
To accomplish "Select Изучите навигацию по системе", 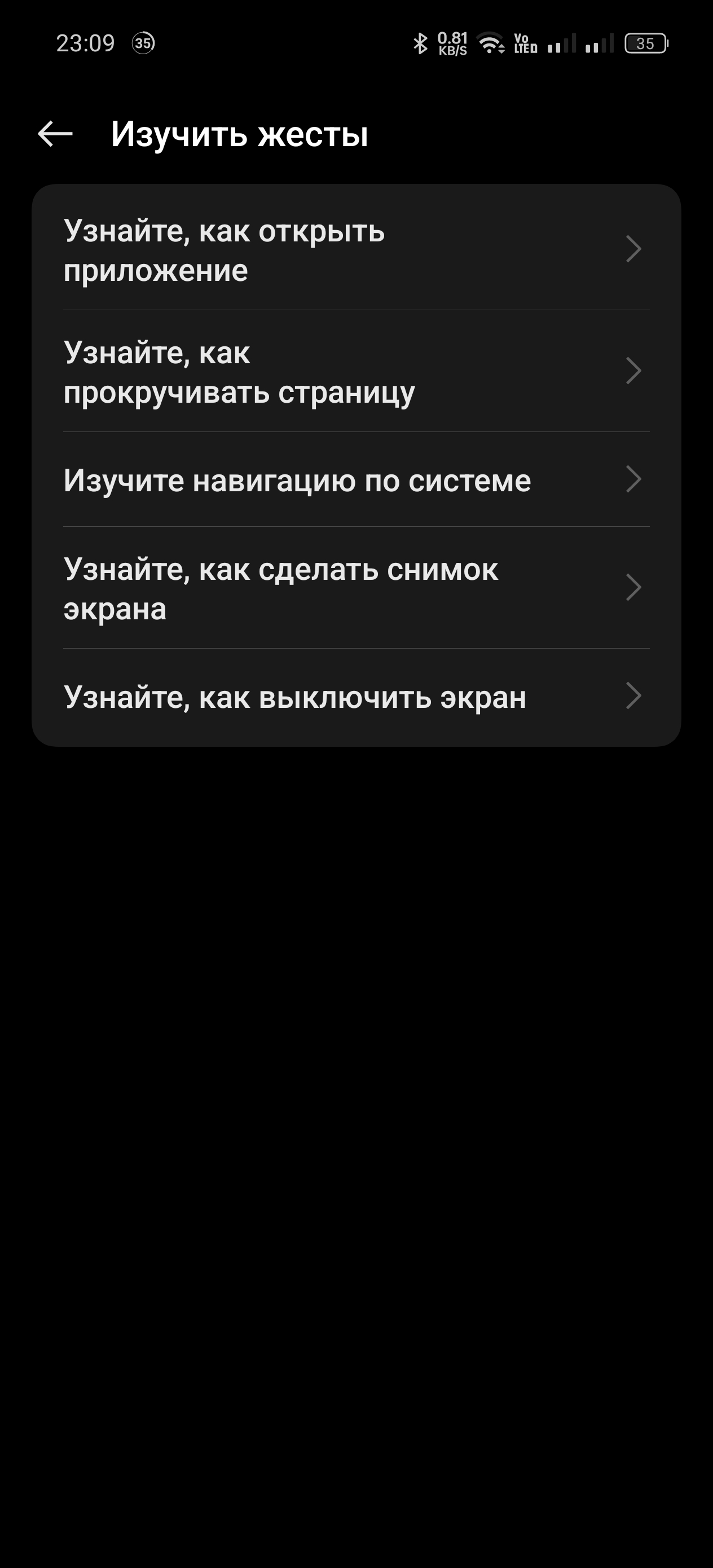I will click(355, 479).
